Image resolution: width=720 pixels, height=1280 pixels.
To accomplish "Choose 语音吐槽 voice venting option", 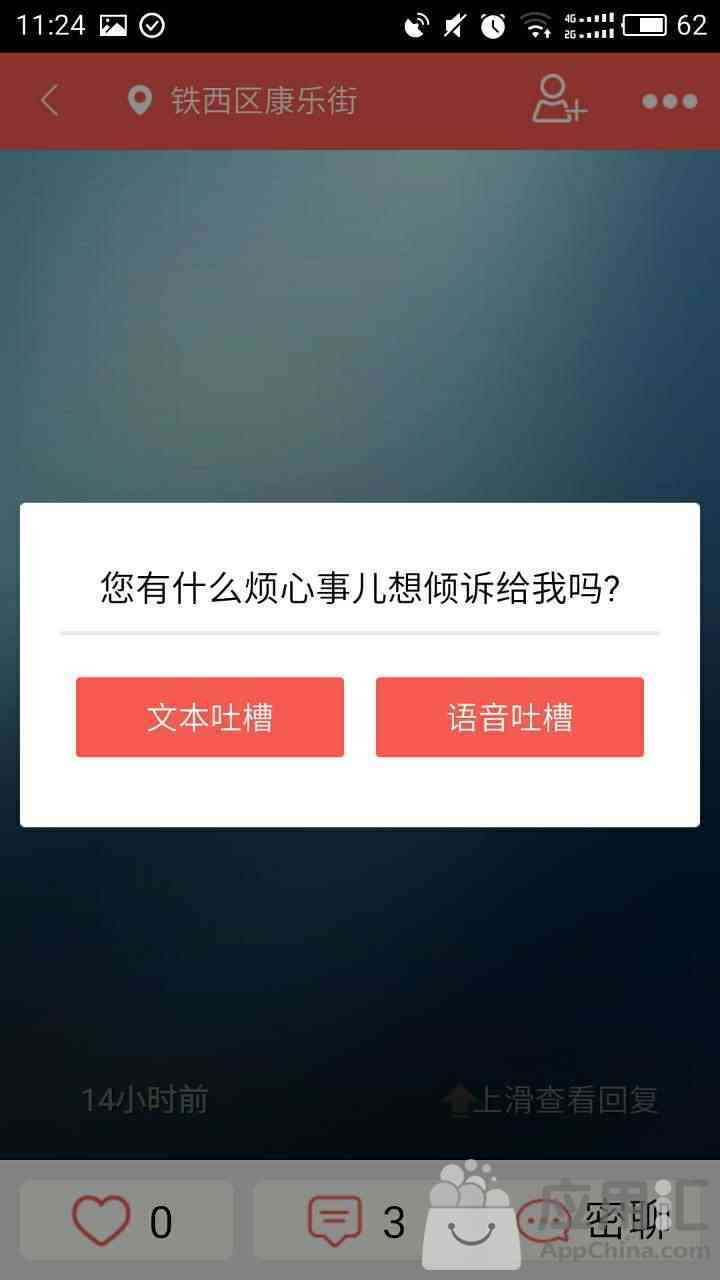I will click(x=510, y=717).
